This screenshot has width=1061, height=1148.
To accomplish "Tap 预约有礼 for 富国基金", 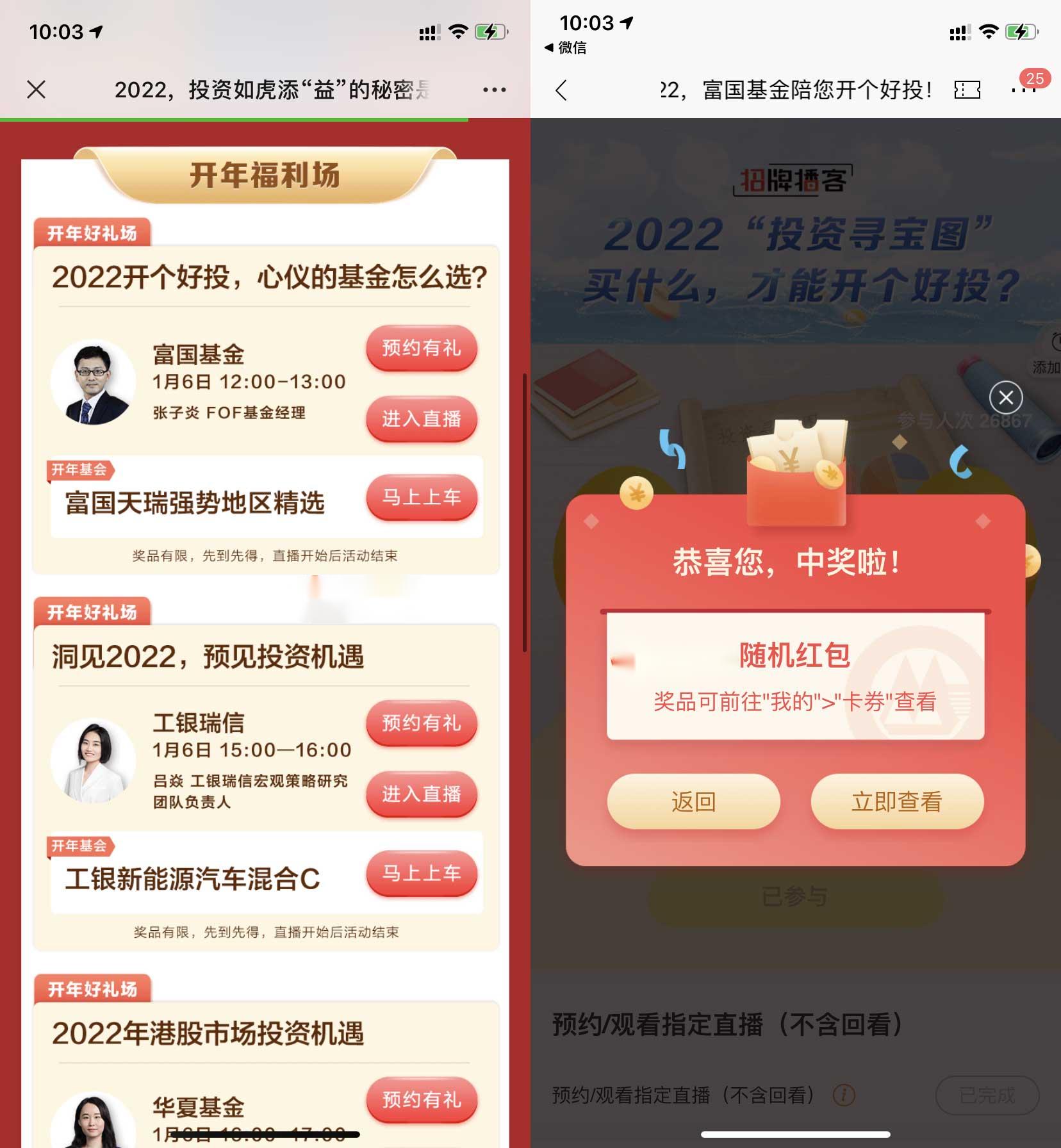I will 422,348.
